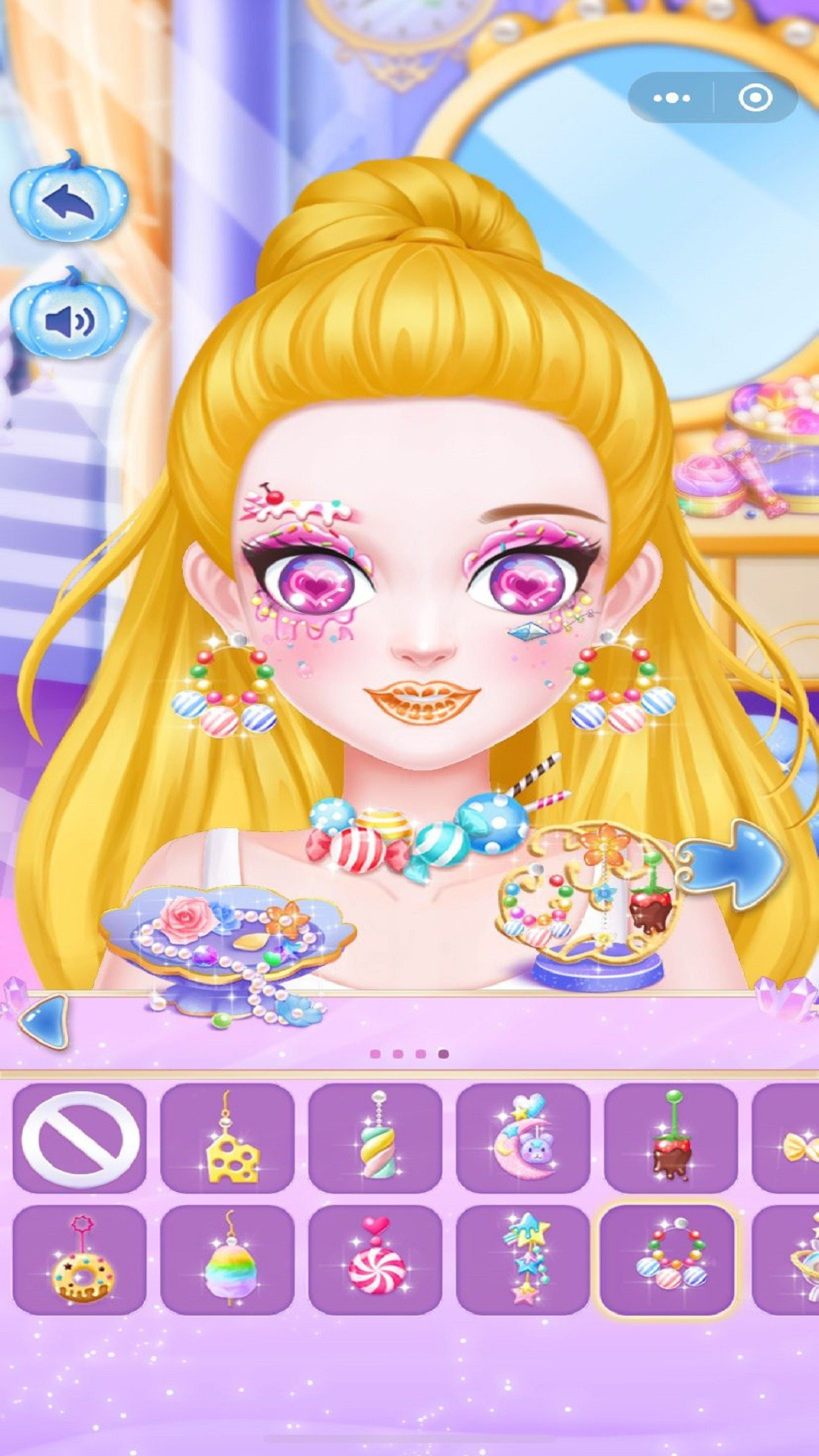Select the peppermint swirl candy earring
This screenshot has height=1456, width=819.
point(375,1260)
